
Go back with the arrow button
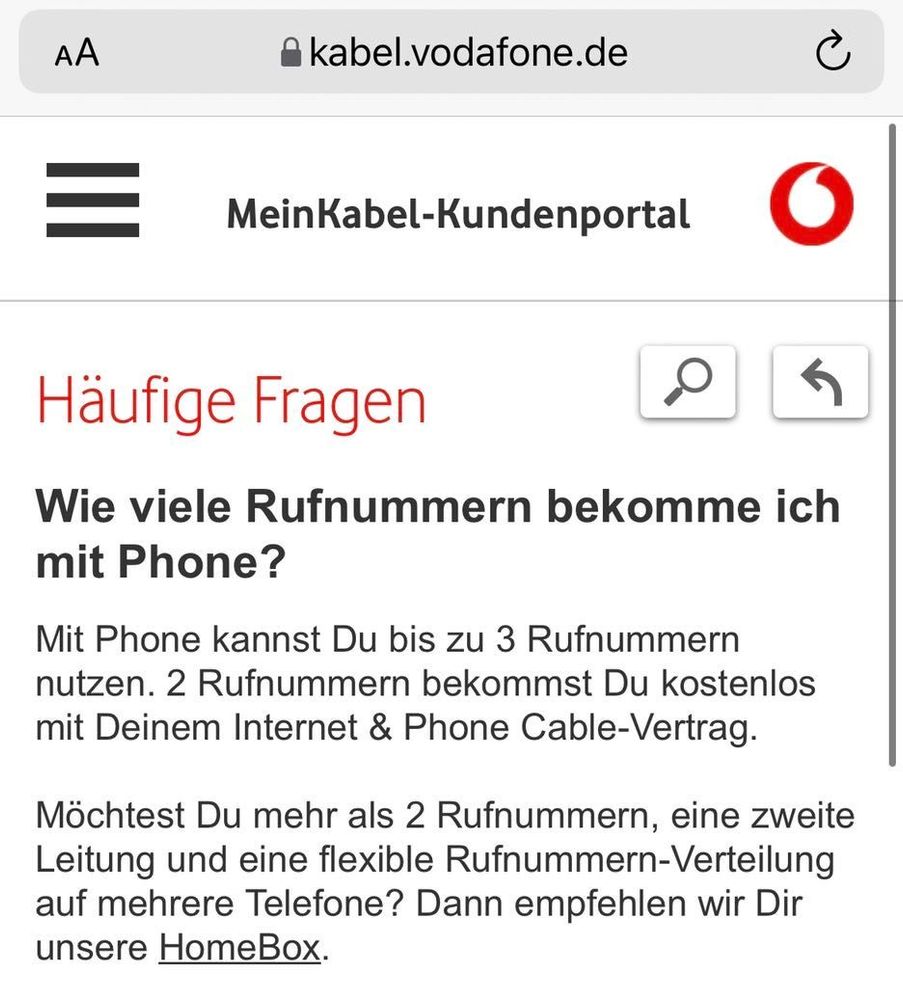tap(820, 381)
